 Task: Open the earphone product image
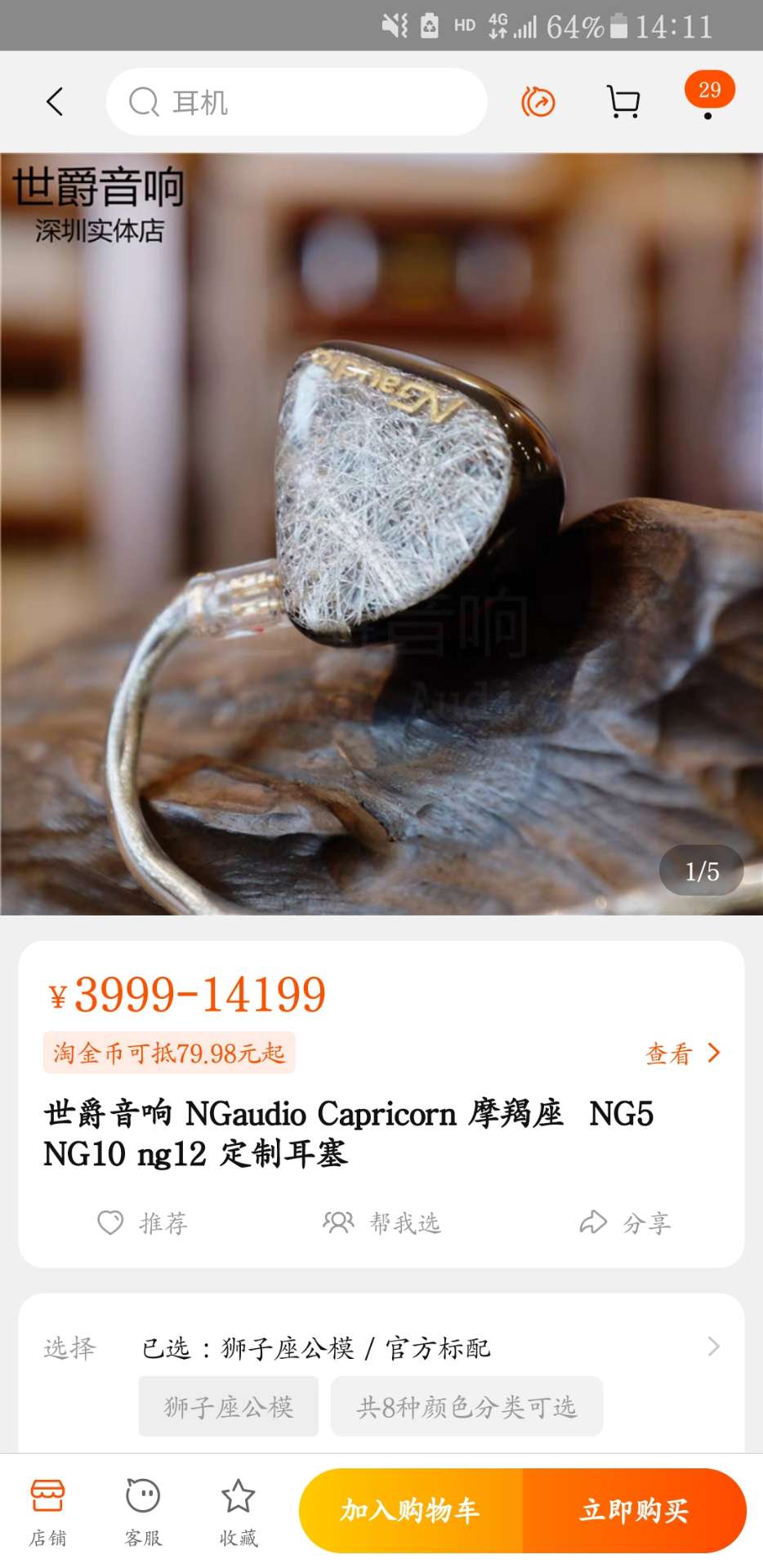(x=381, y=533)
